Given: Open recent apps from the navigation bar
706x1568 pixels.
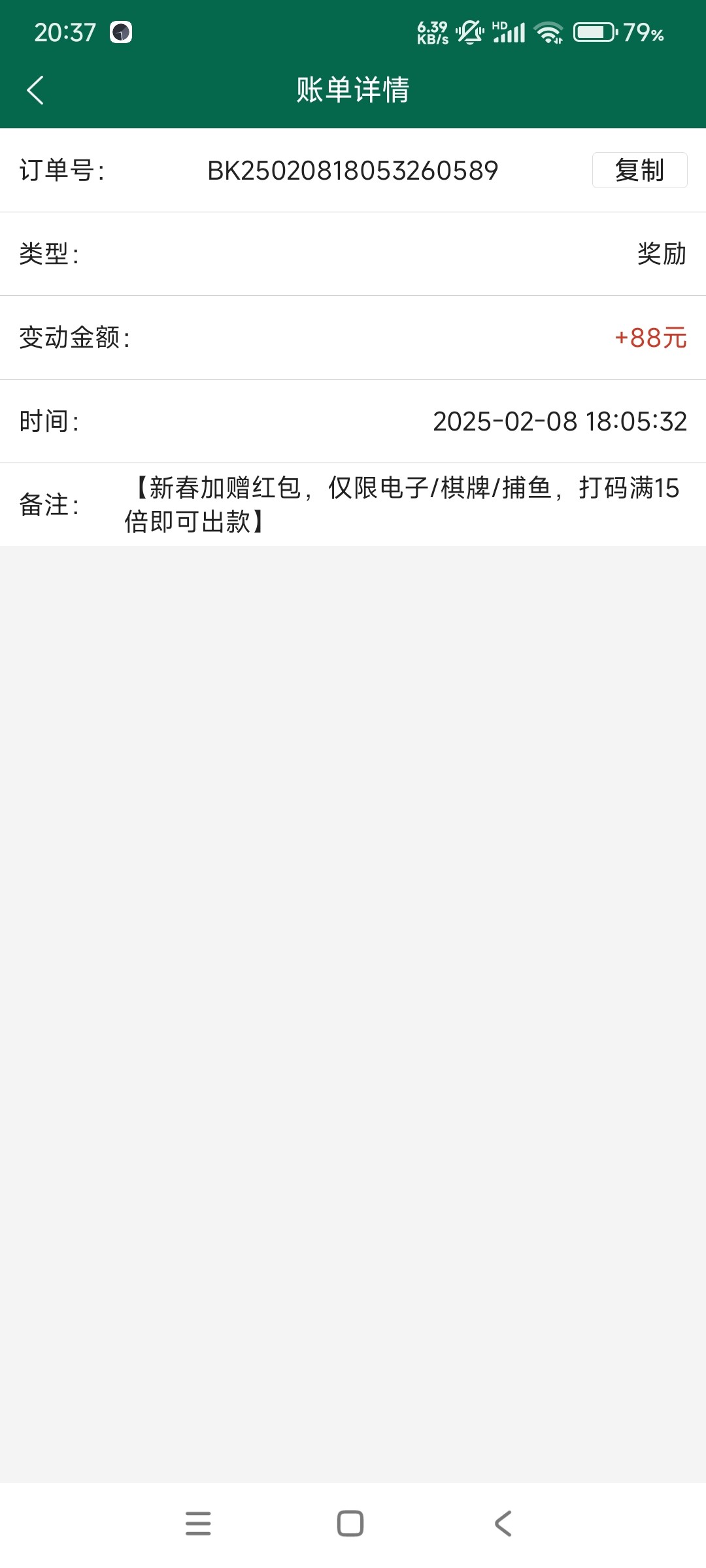Looking at the screenshot, I should [x=198, y=1523].
